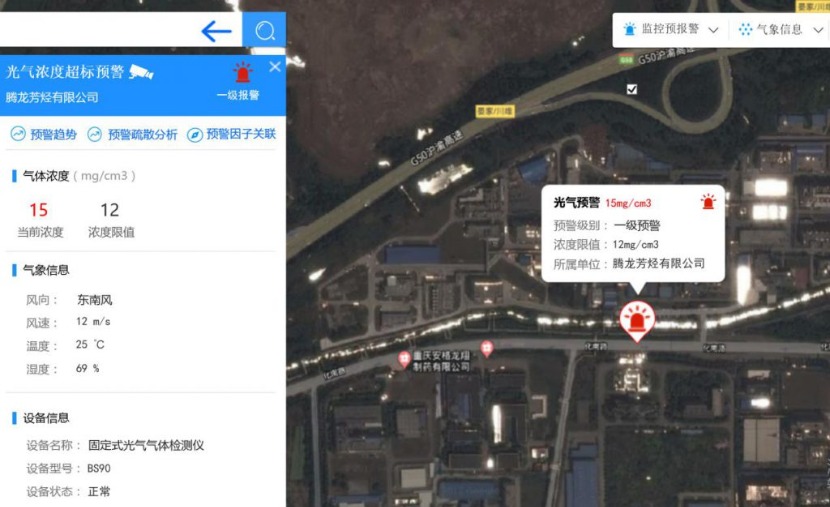Expand the 气象信息 dropdown
Screen dimensions: 830x507
(x=782, y=30)
